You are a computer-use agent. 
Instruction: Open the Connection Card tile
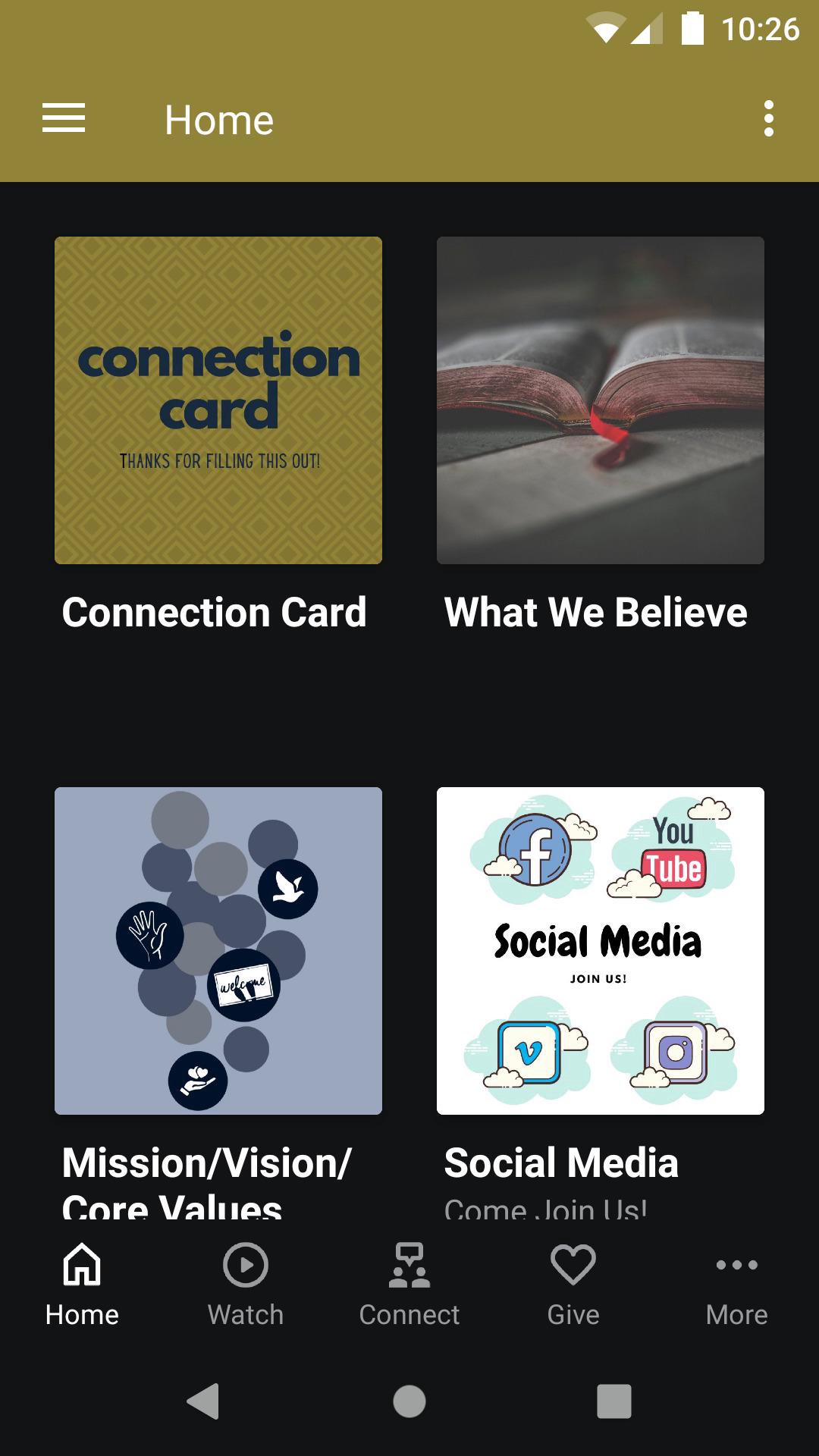[218, 400]
